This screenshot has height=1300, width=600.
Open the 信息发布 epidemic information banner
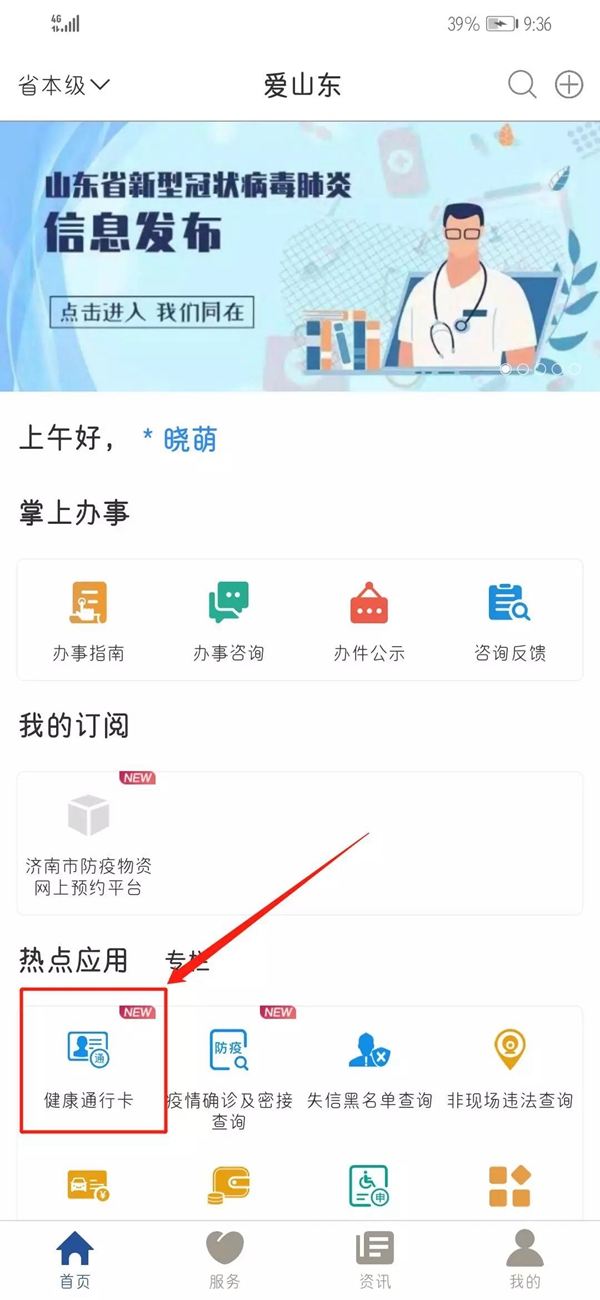tap(300, 256)
